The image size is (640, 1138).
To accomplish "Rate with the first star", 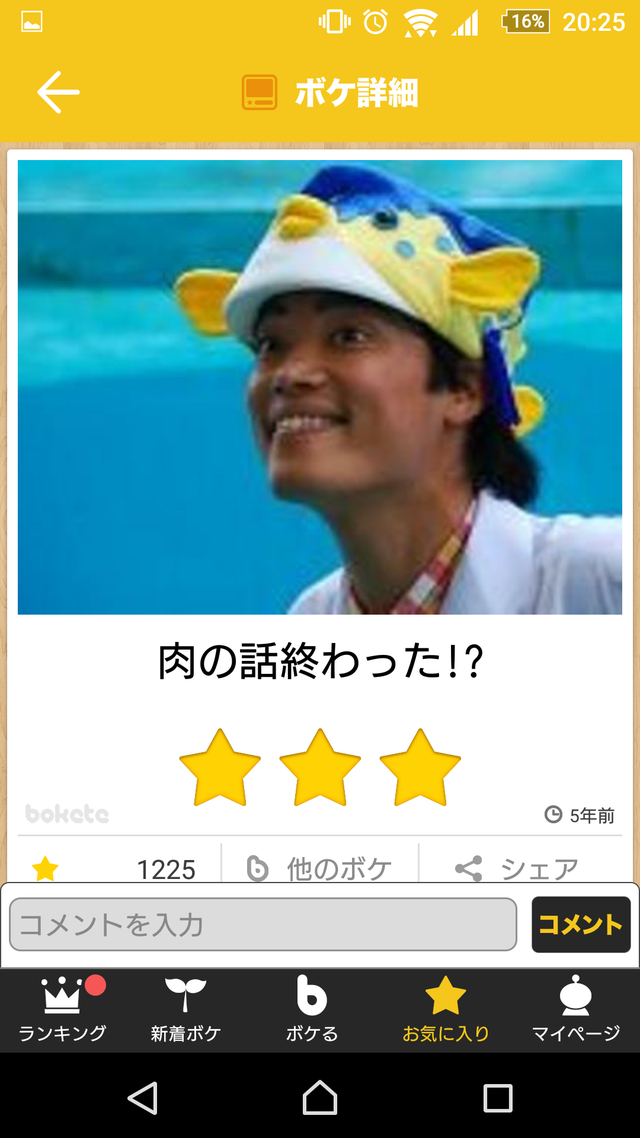I will click(220, 767).
